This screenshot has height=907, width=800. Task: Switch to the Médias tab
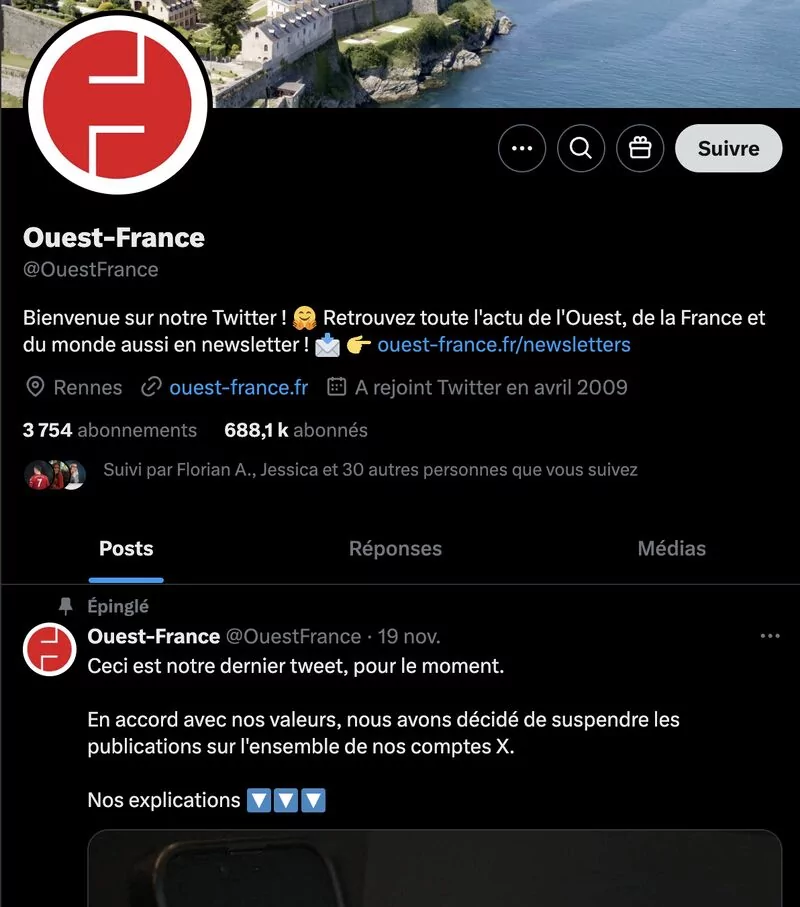(x=672, y=548)
